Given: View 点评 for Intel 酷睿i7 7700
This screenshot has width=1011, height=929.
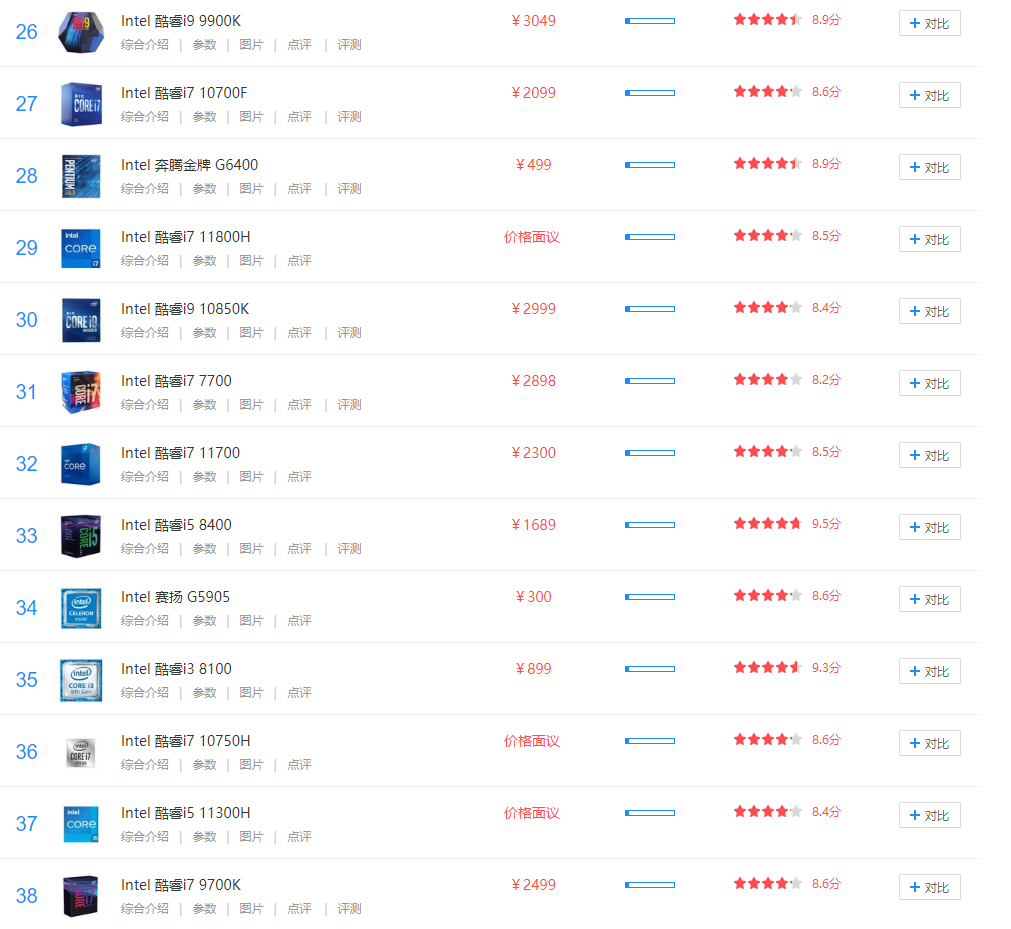Looking at the screenshot, I should click(299, 405).
